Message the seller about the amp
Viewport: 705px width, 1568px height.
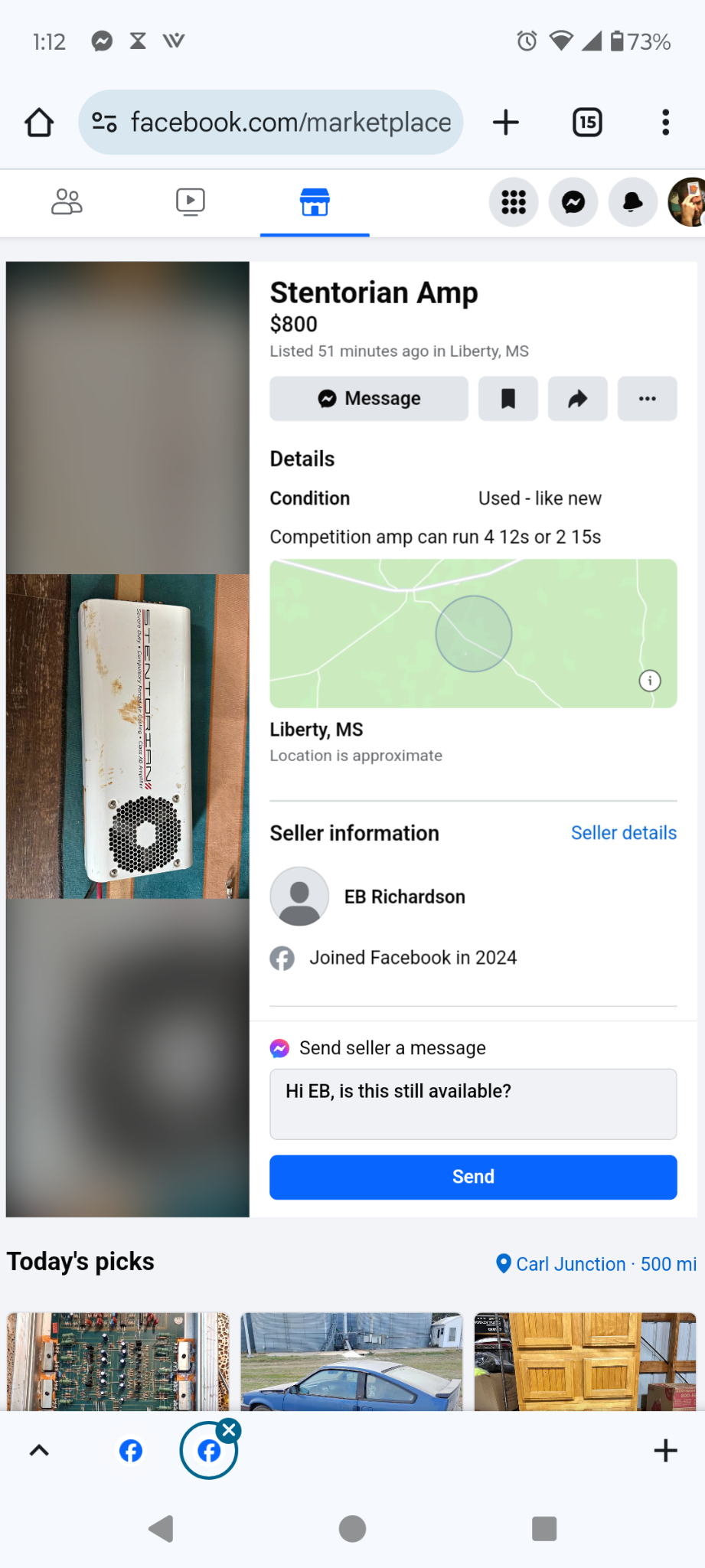tap(368, 398)
